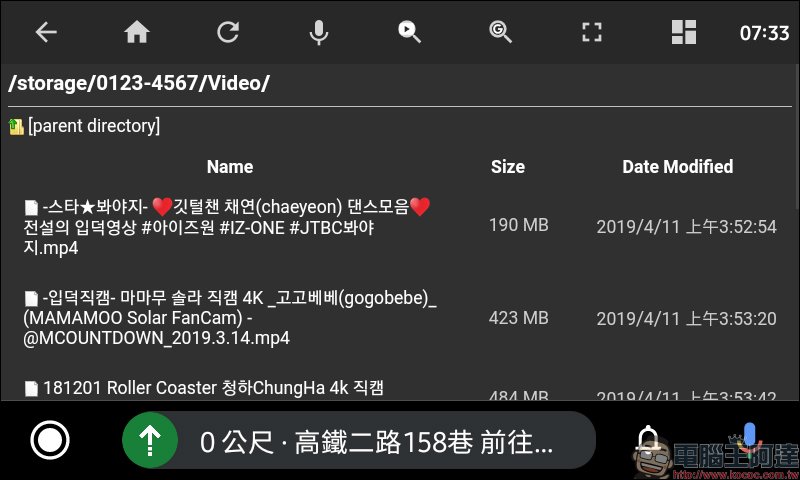Open the chaeyeon IZ-ONE mp4 file
Viewport: 800px width, 480px height.
click(230, 226)
